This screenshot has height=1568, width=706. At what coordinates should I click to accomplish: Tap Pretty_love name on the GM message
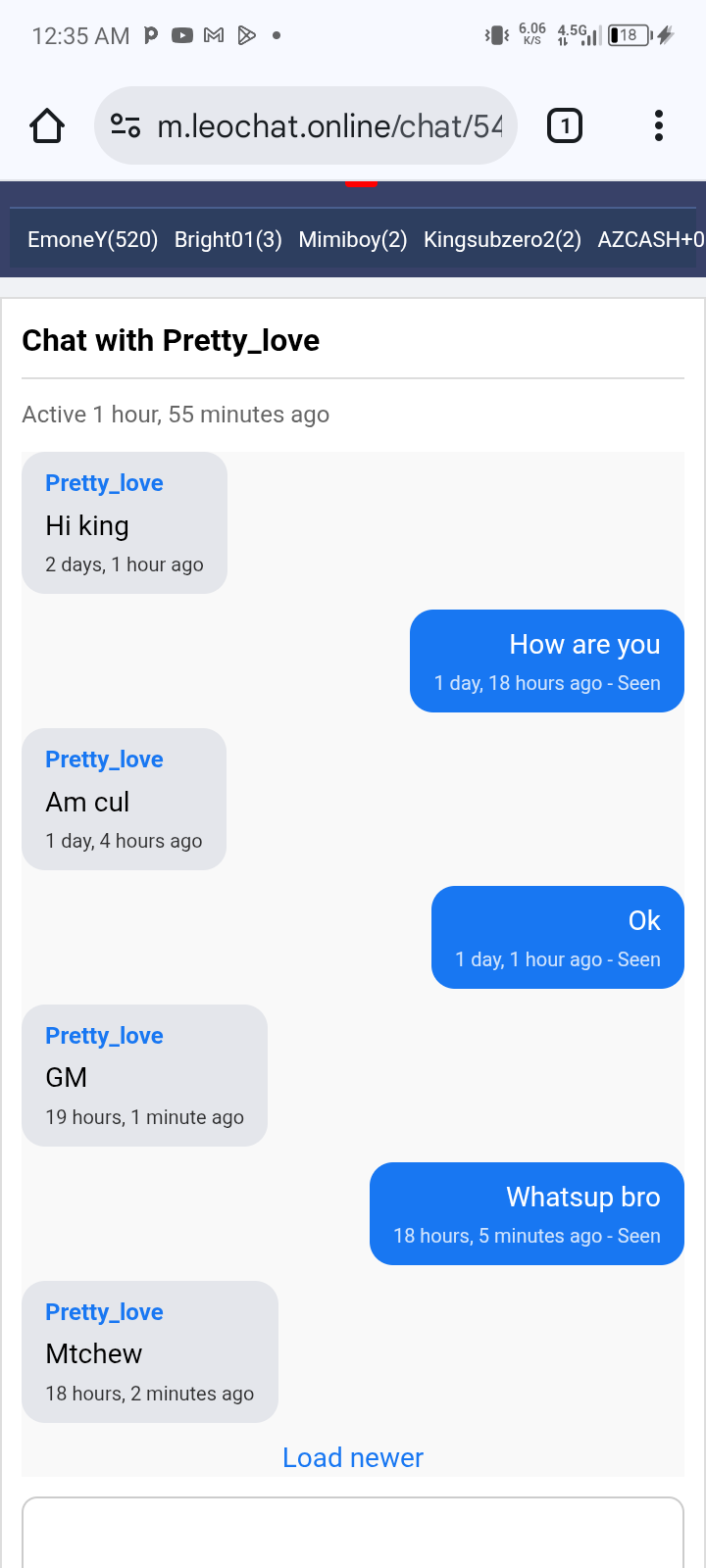click(x=104, y=1035)
